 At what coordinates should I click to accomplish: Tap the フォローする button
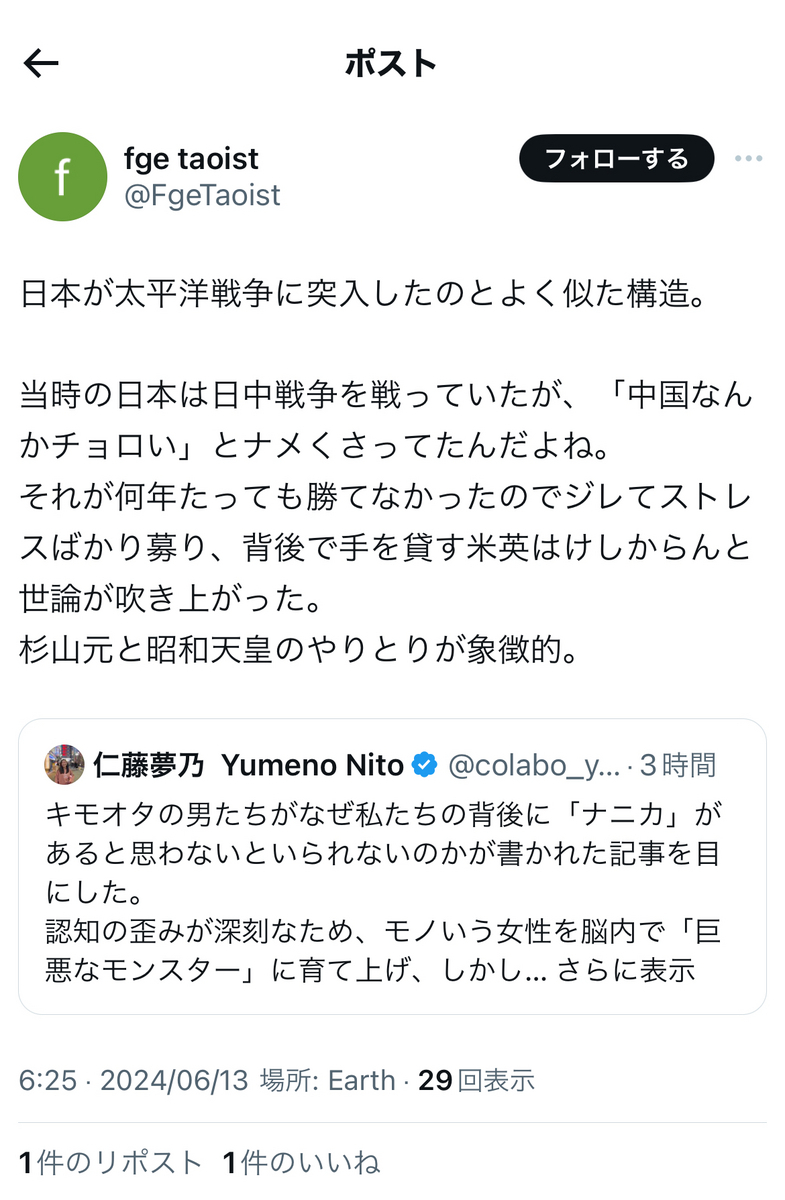(616, 159)
